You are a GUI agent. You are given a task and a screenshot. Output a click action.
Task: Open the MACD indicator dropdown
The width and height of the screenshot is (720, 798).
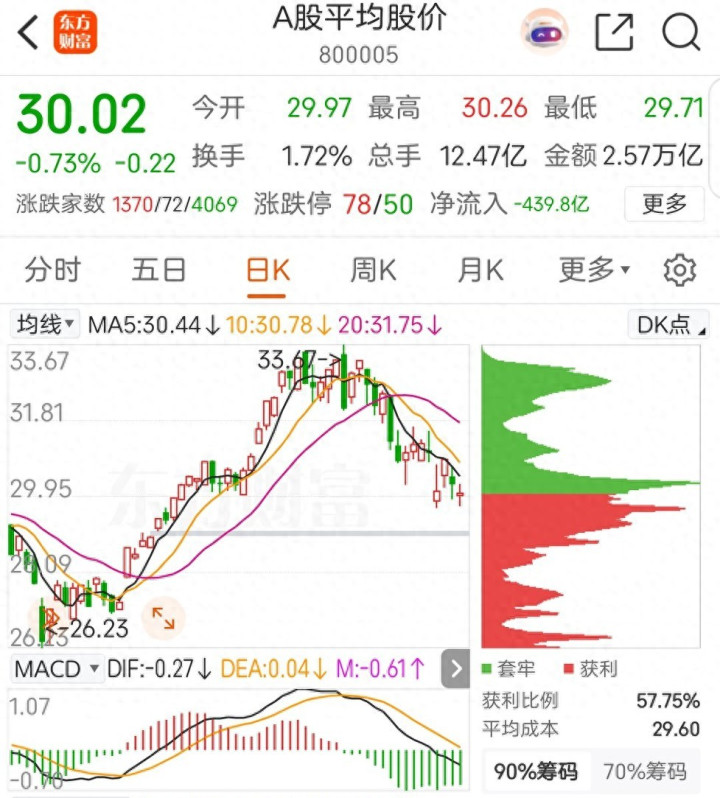(x=56, y=669)
